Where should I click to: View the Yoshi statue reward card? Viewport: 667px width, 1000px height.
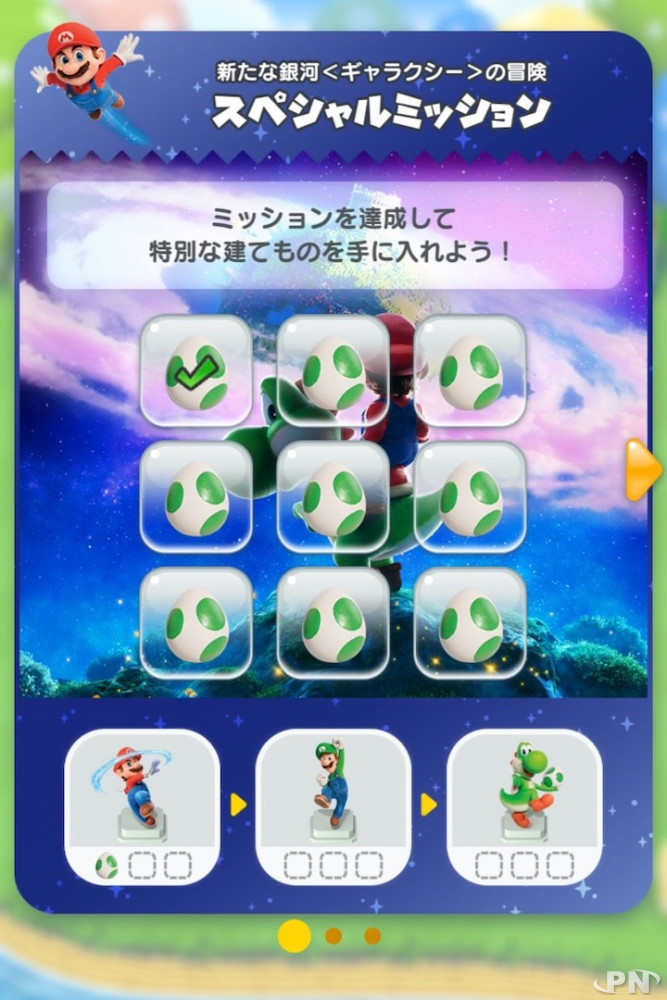pyautogui.click(x=524, y=806)
